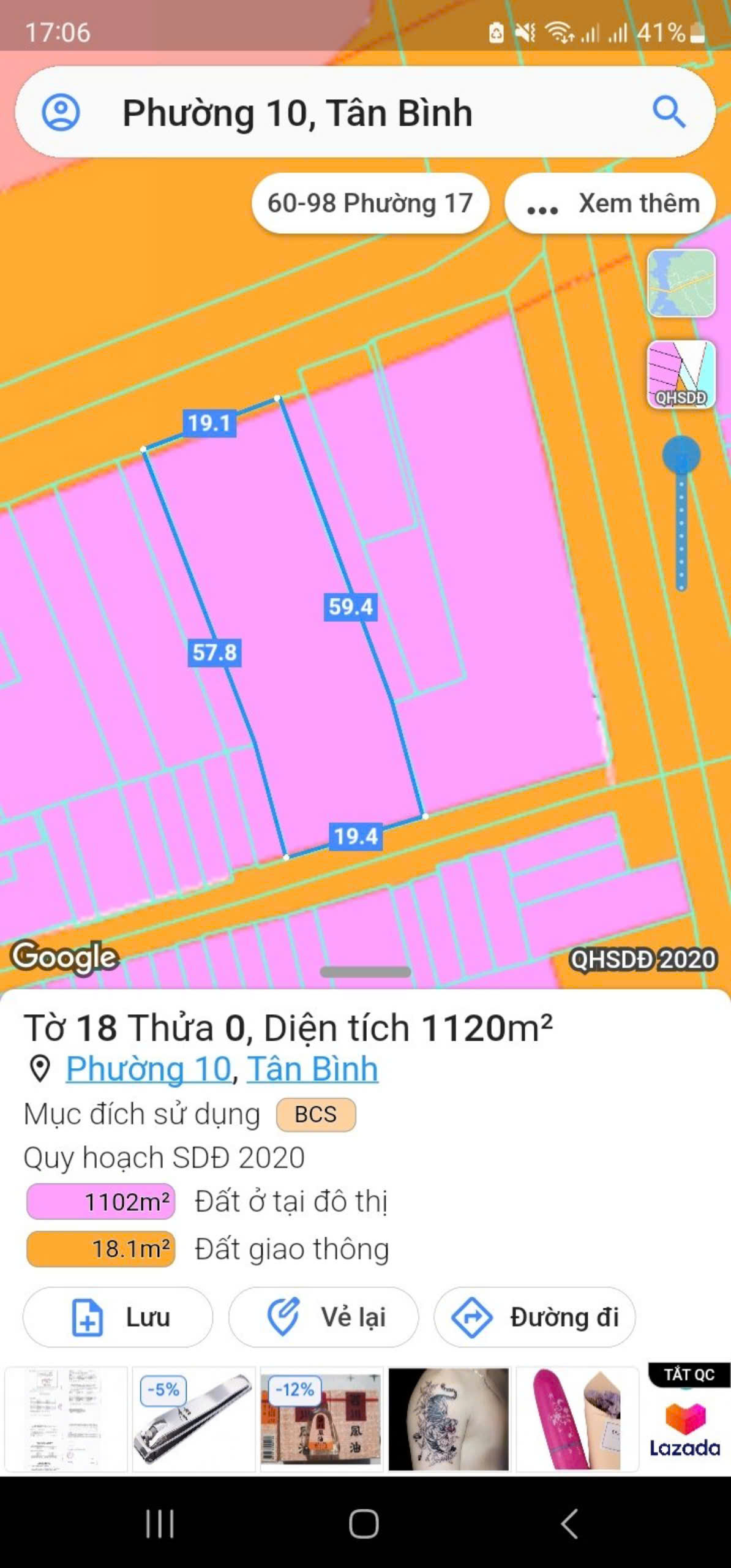Open the tiger tattoo ad

coord(449,1419)
